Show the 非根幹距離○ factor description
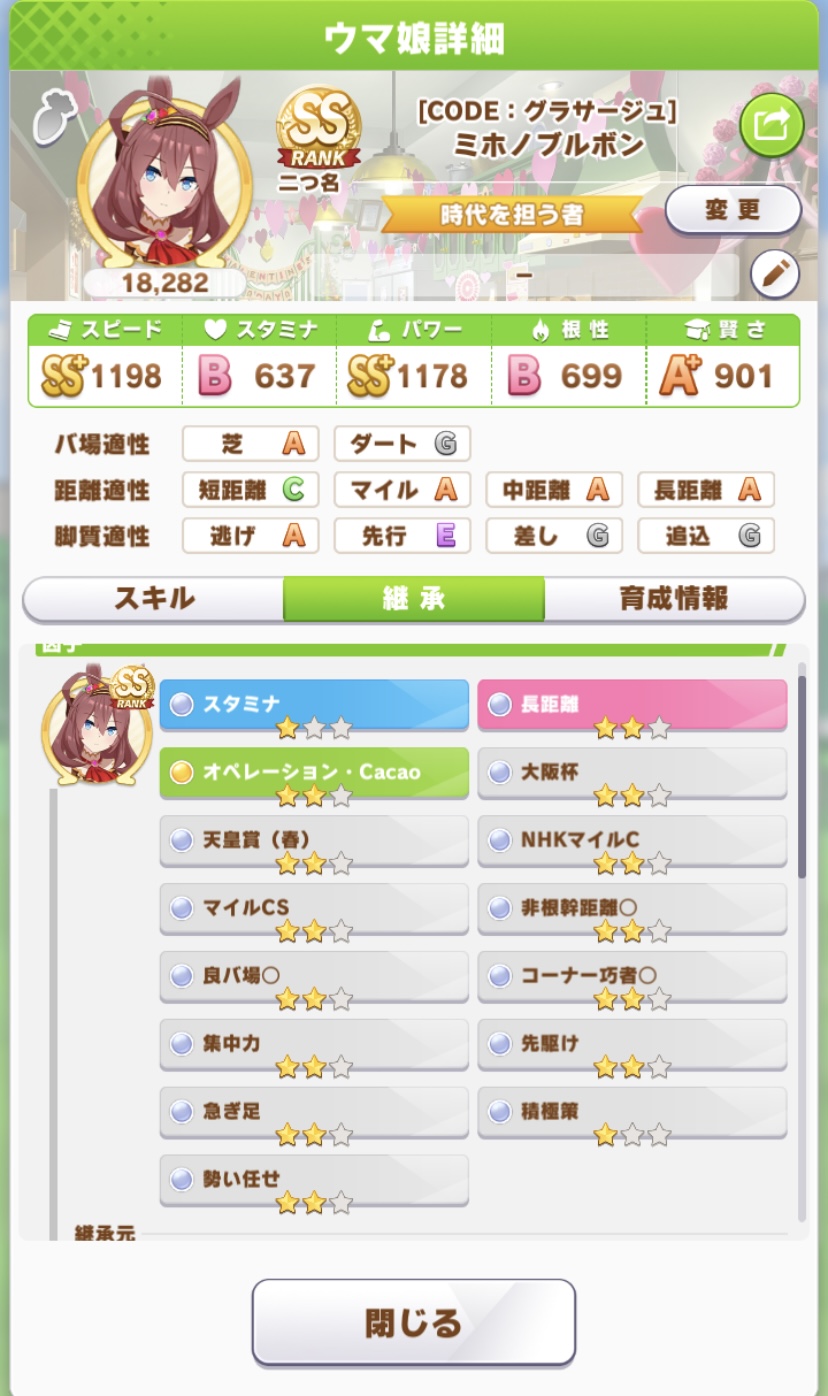The image size is (828, 1396). click(x=632, y=908)
